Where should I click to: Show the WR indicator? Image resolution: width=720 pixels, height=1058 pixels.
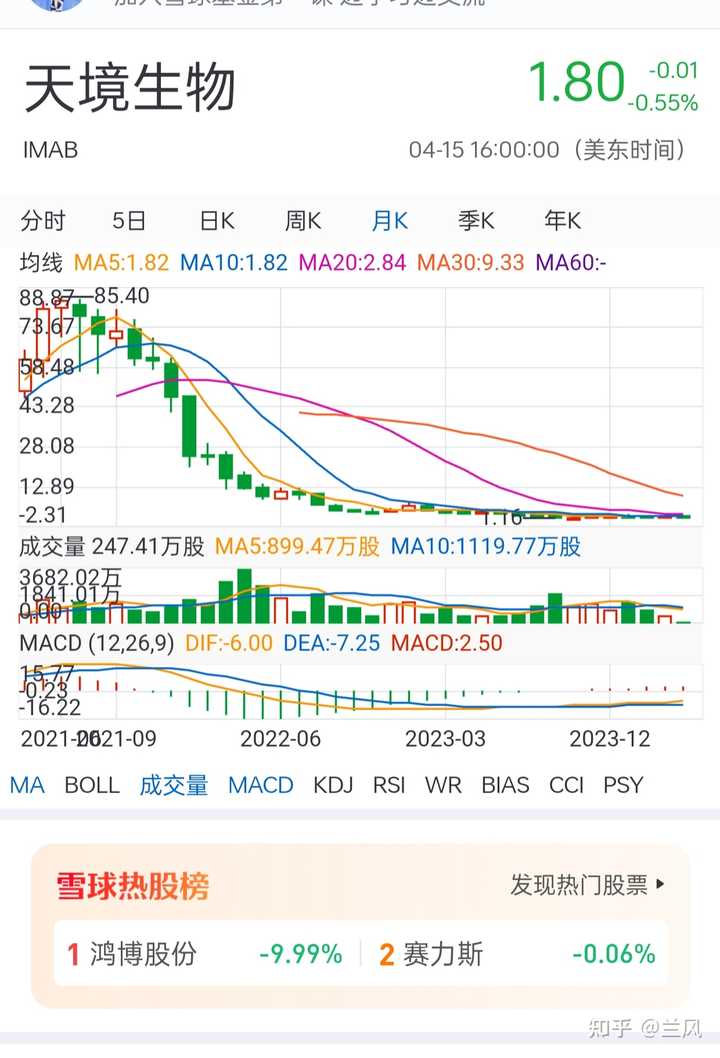pyautogui.click(x=443, y=785)
